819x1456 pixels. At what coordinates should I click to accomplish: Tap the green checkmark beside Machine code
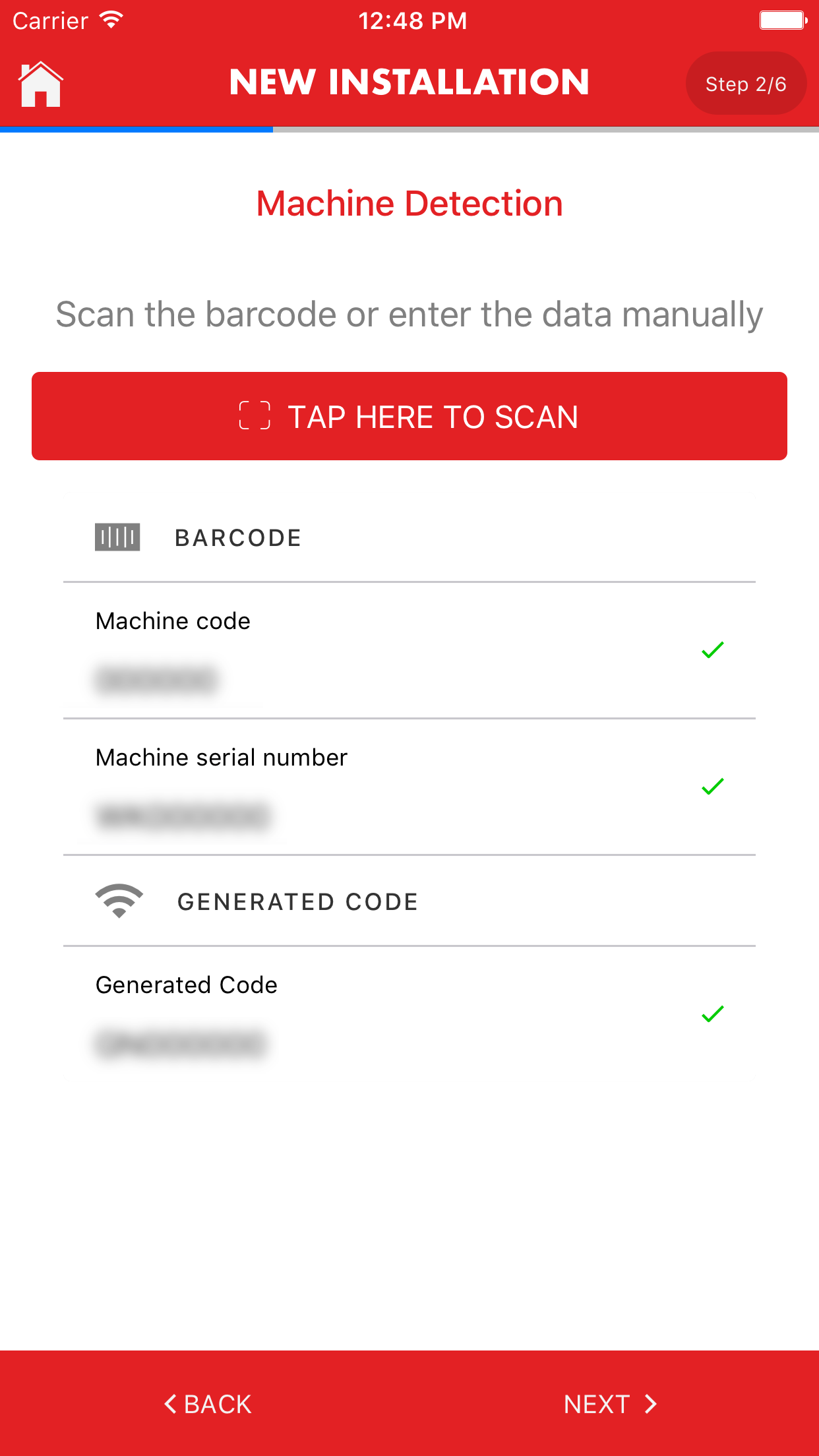tap(712, 650)
